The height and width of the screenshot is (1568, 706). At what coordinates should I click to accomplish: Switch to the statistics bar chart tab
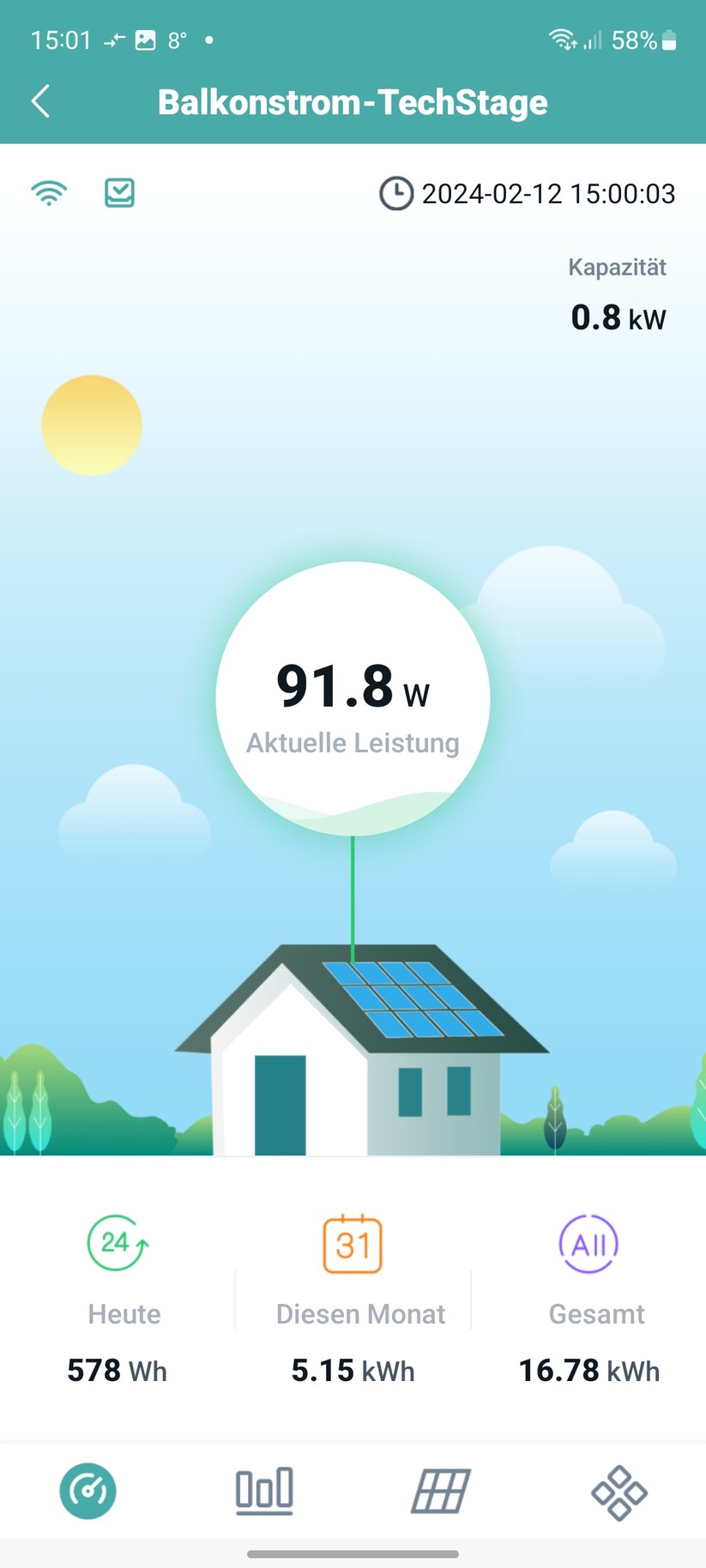(x=264, y=1491)
